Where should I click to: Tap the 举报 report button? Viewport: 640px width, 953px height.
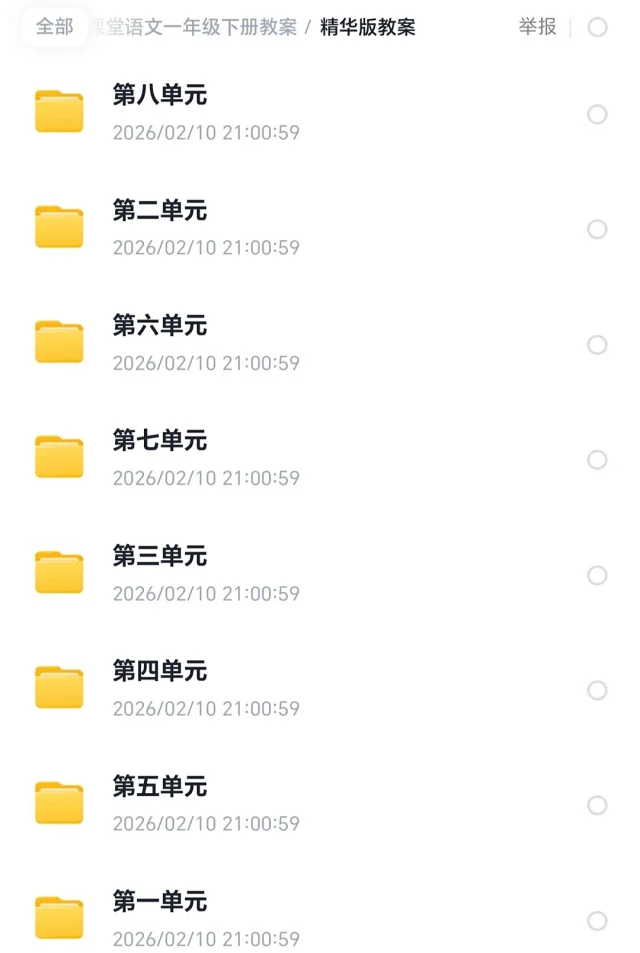click(537, 27)
